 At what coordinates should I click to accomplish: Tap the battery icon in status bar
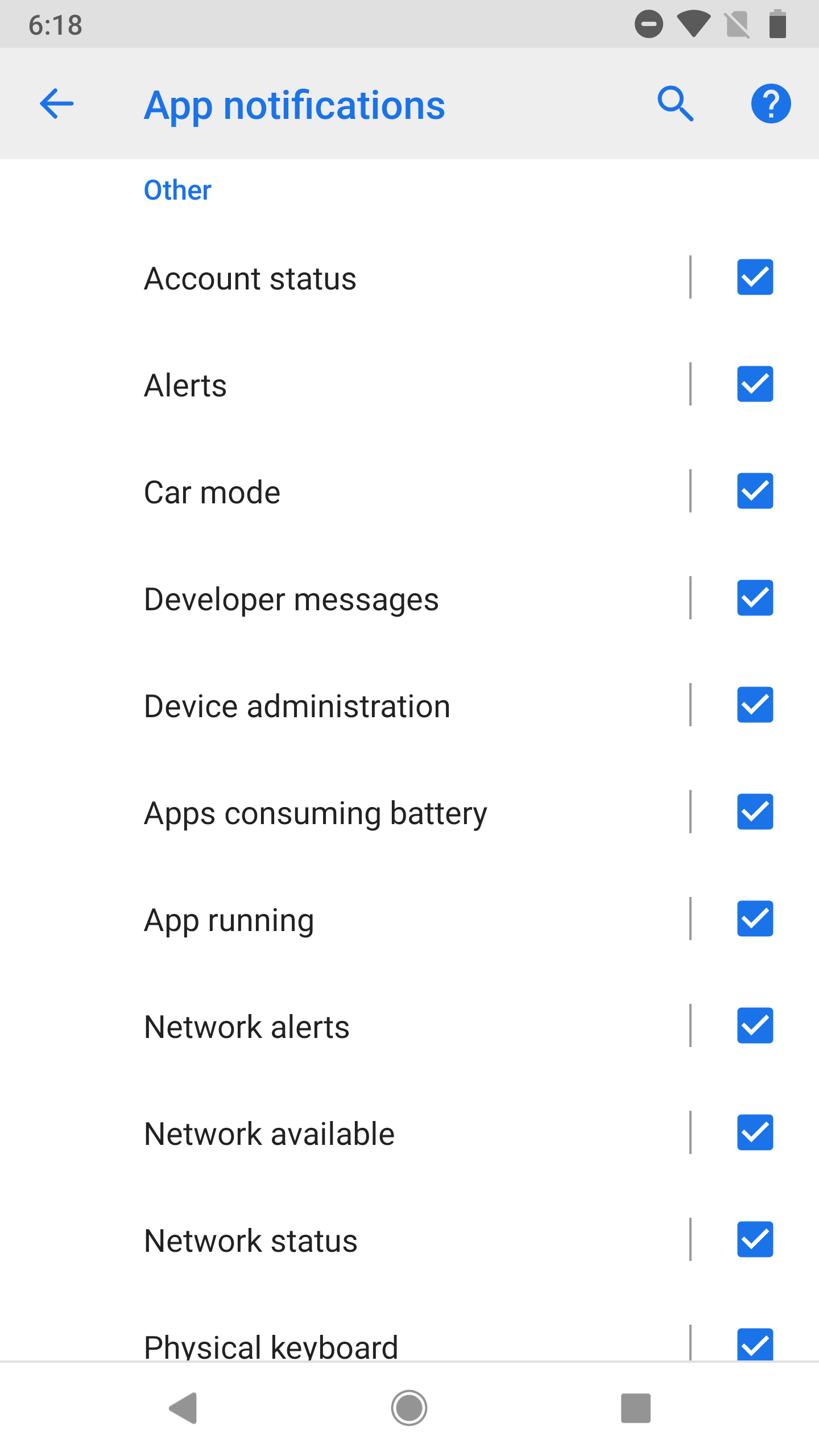(x=777, y=24)
